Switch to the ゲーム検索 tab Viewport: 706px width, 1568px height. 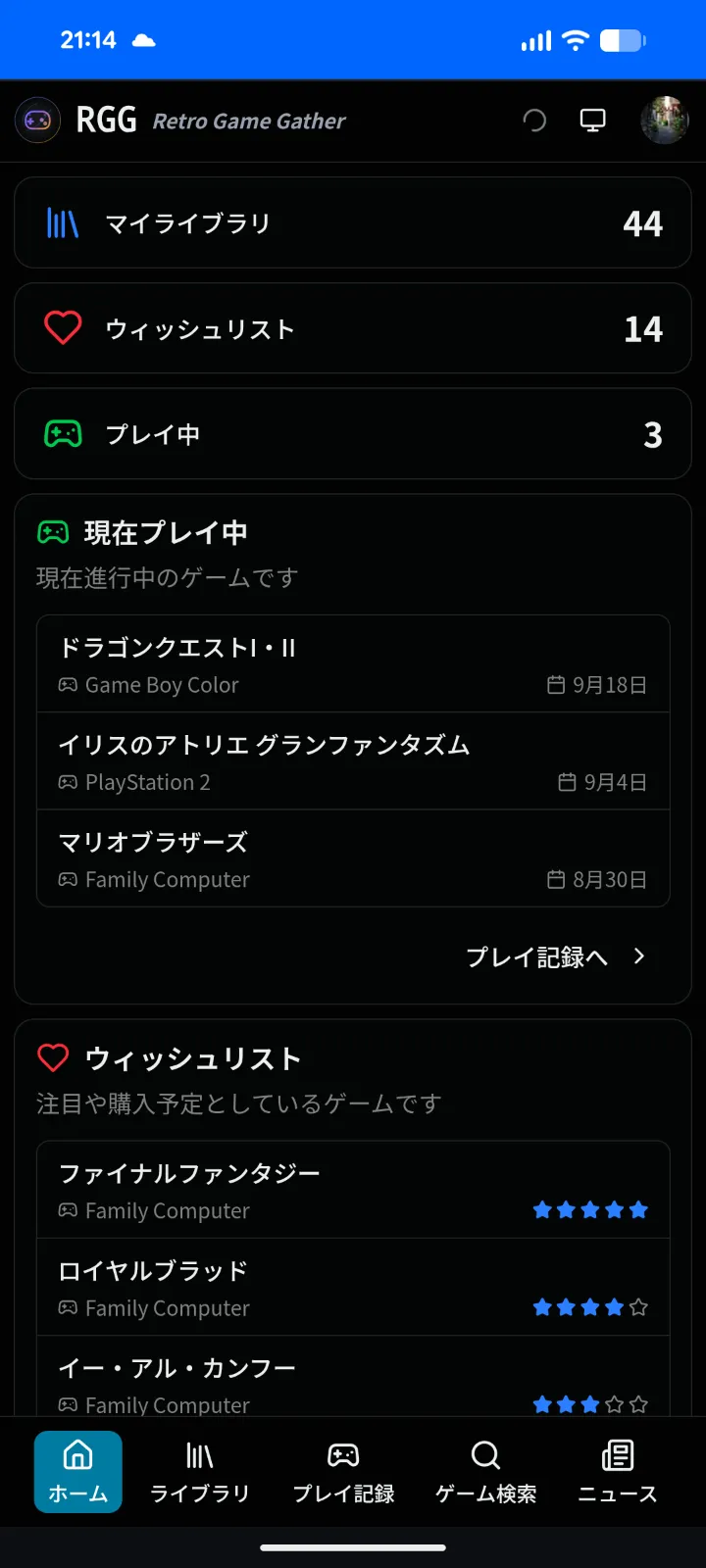pos(485,1471)
